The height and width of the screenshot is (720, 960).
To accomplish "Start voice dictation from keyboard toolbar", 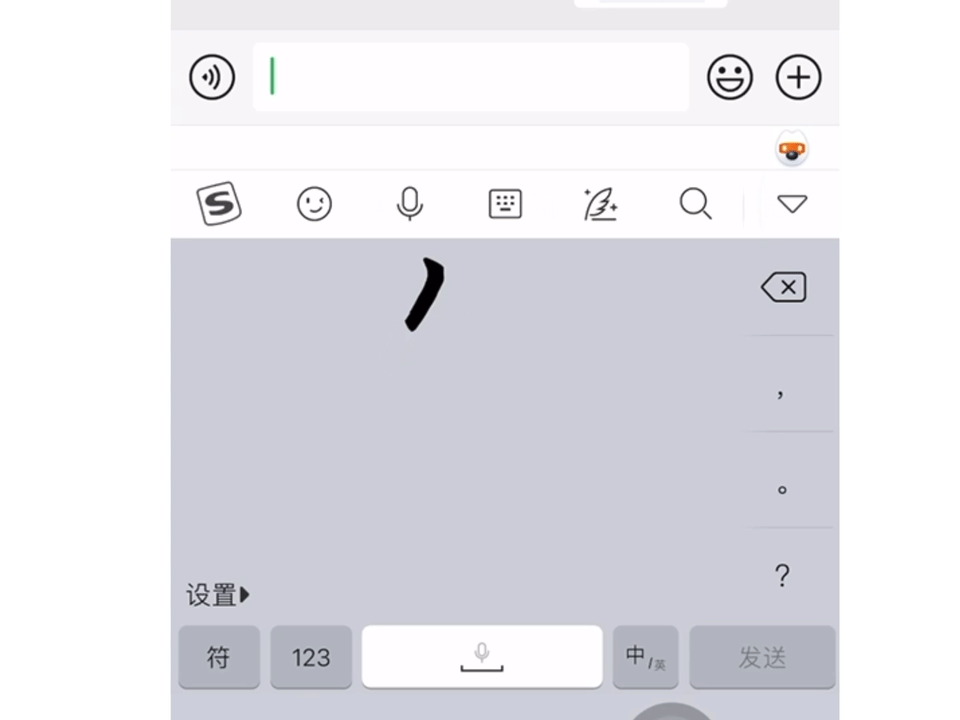I will [409, 204].
